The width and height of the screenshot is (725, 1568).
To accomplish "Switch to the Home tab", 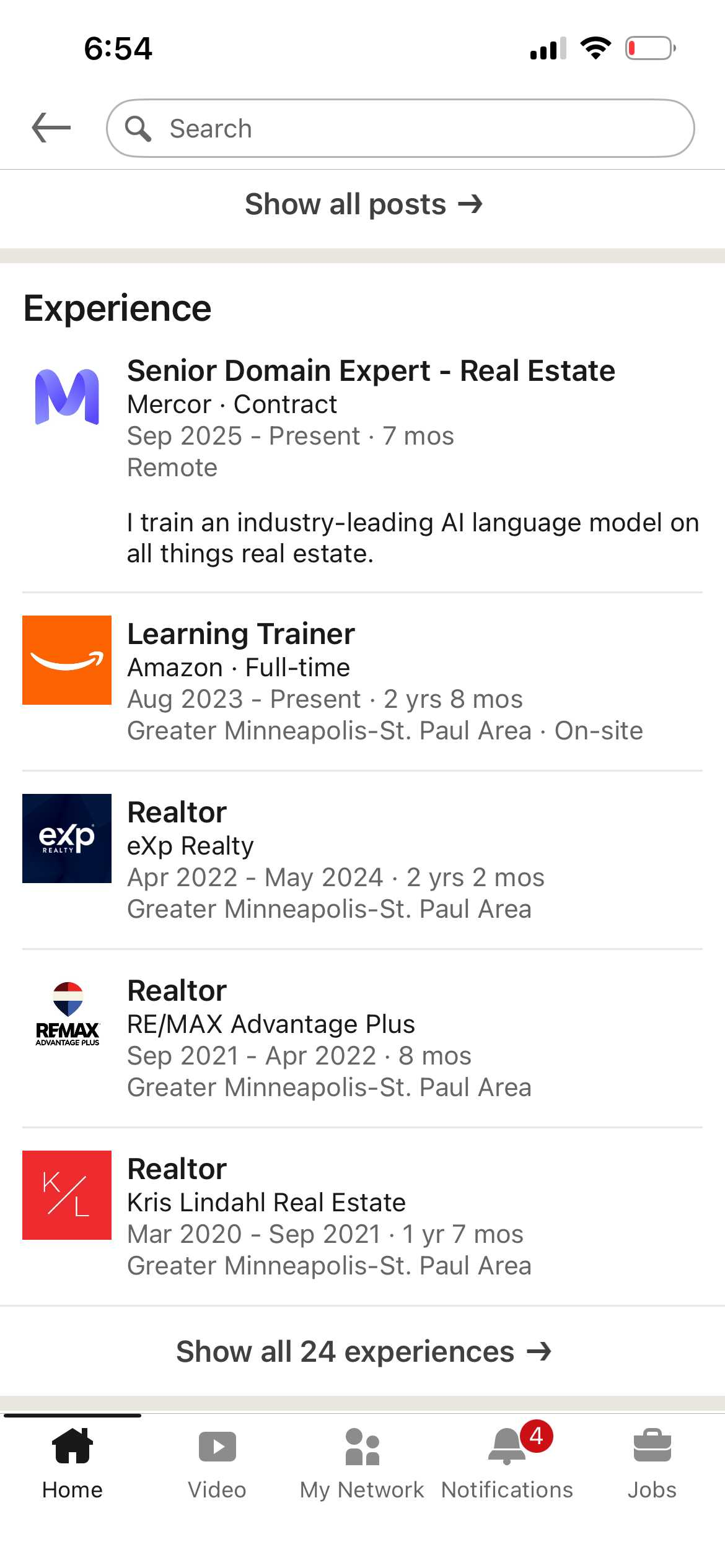I will [x=72, y=1463].
